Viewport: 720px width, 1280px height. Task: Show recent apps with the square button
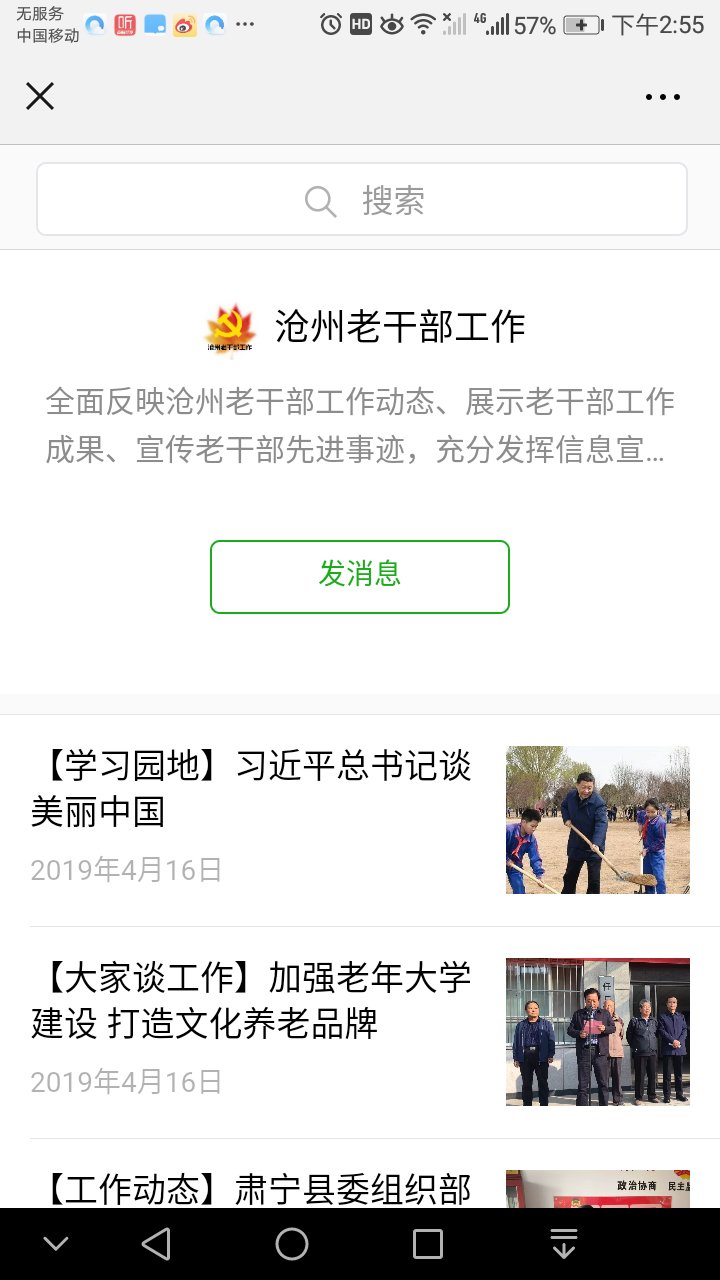click(x=428, y=1244)
